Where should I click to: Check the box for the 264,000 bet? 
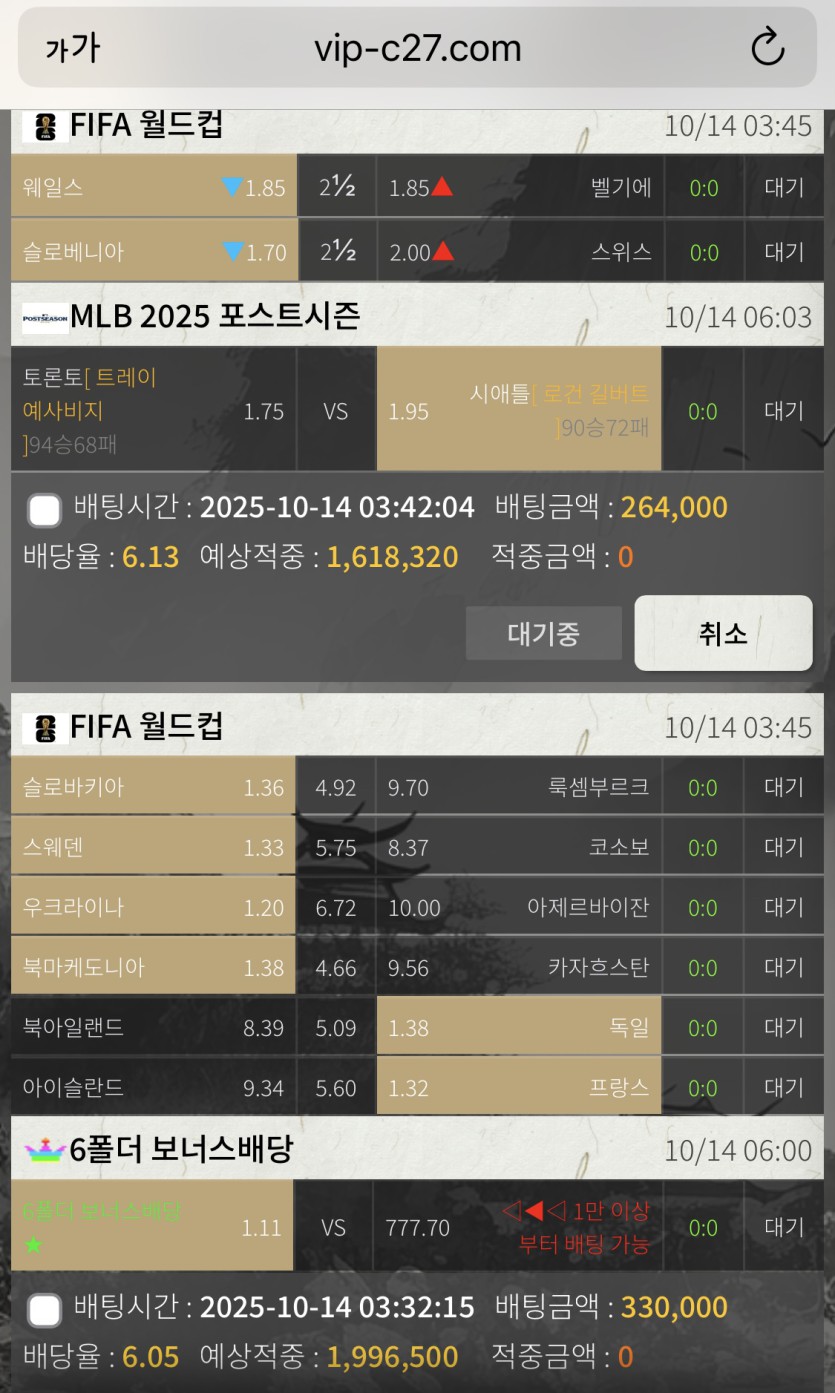44,510
